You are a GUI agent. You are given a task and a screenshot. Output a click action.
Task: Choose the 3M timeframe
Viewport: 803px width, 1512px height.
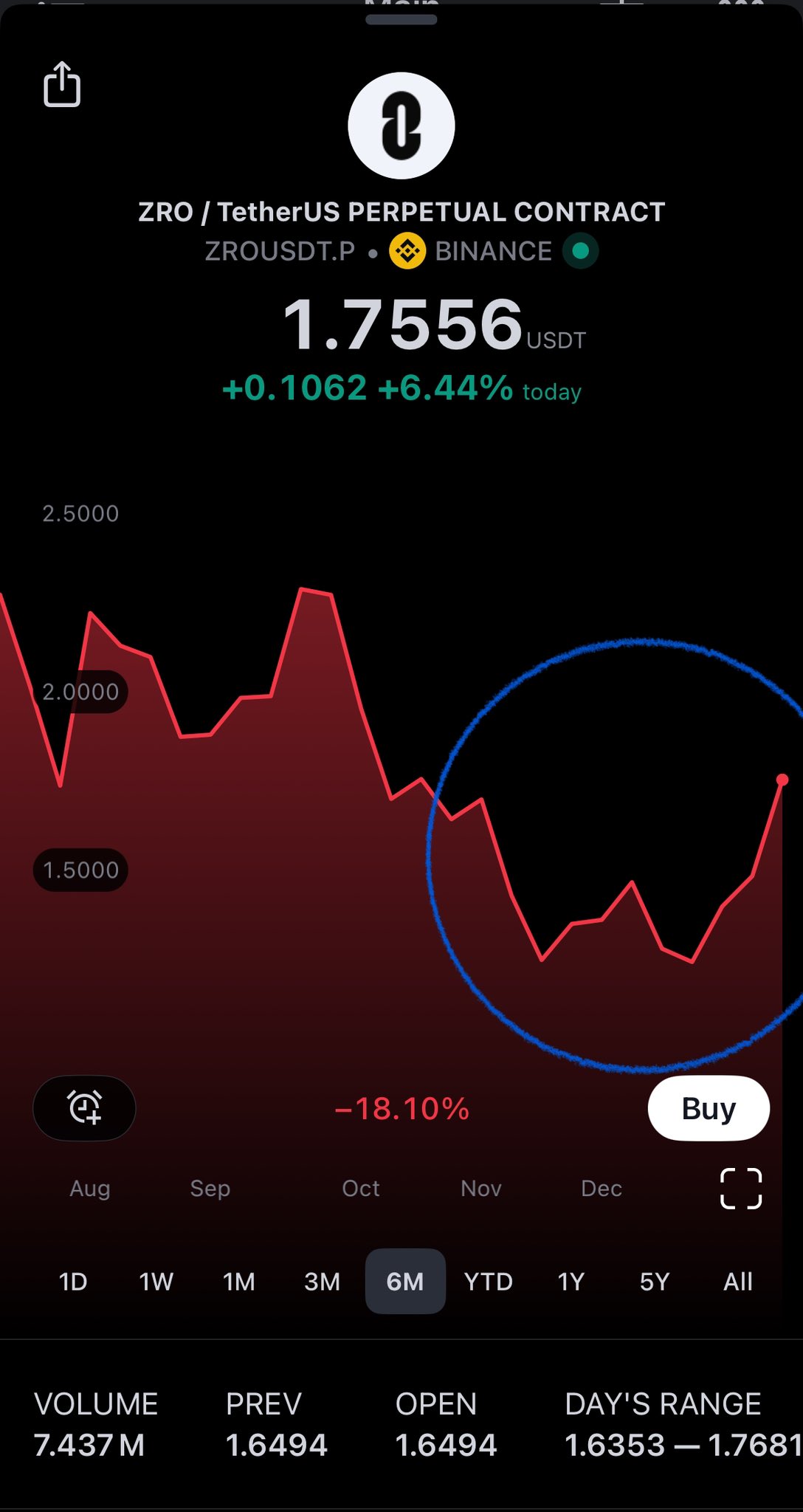[x=322, y=1282]
